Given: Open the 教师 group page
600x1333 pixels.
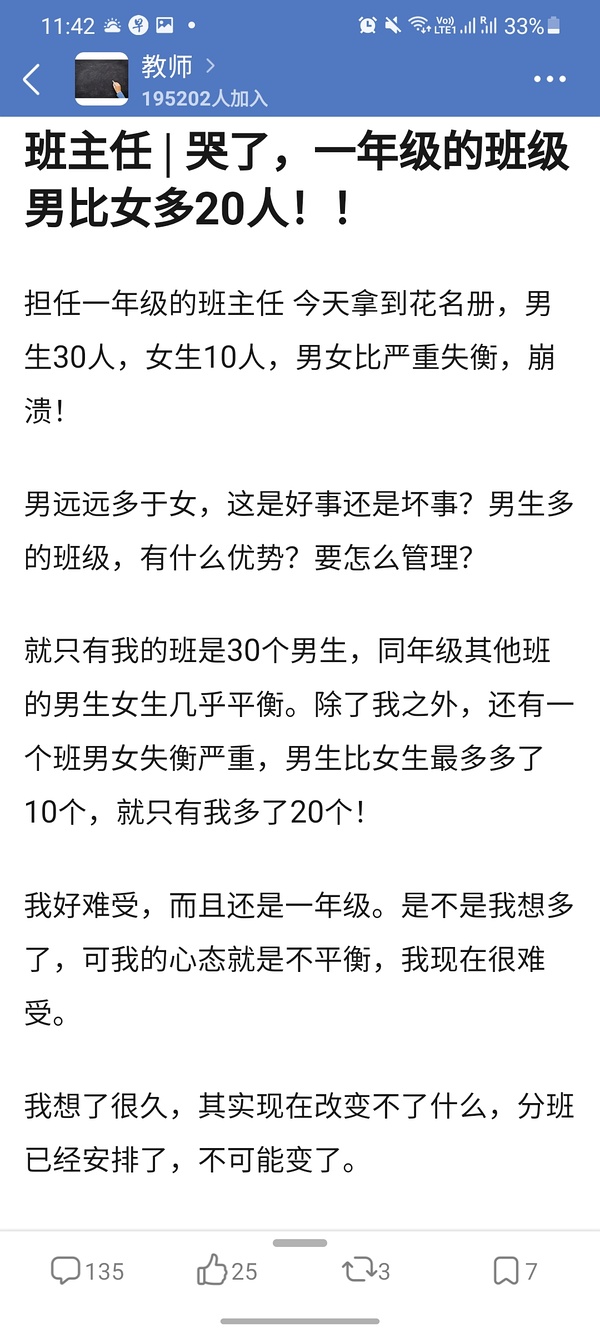Looking at the screenshot, I should click(167, 67).
